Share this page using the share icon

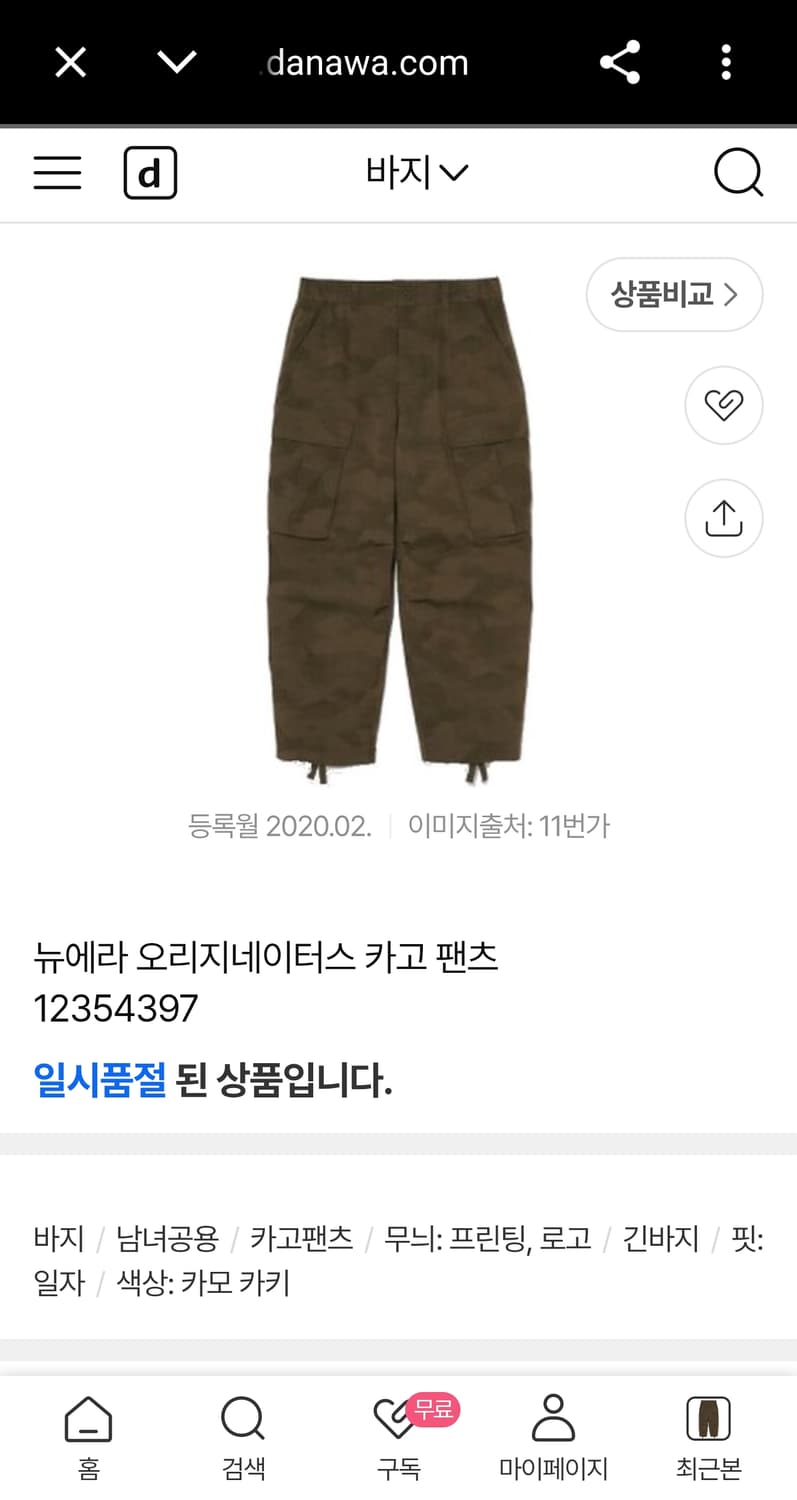click(x=622, y=62)
